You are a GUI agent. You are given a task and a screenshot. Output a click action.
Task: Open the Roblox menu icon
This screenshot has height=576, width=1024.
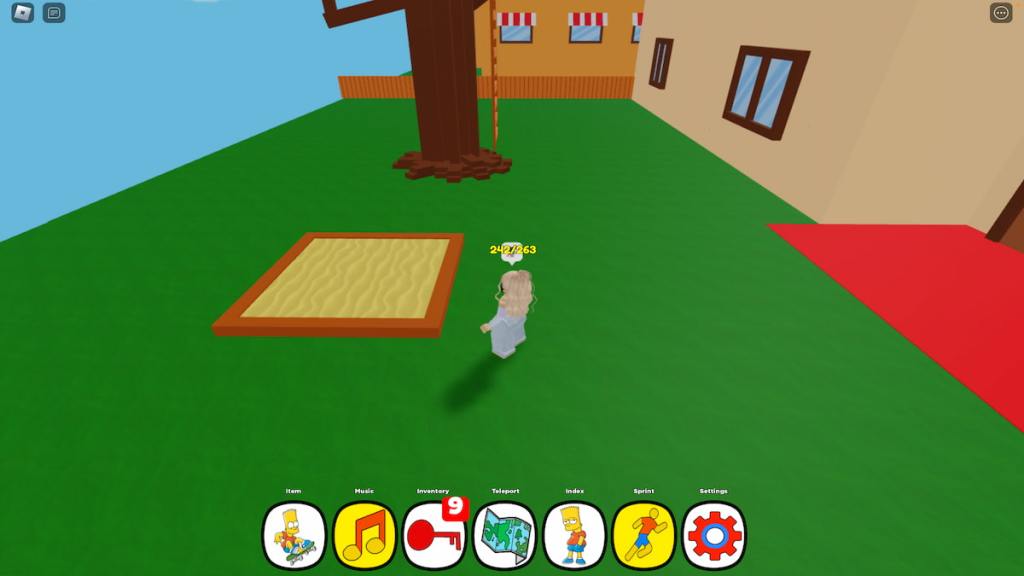coord(22,13)
